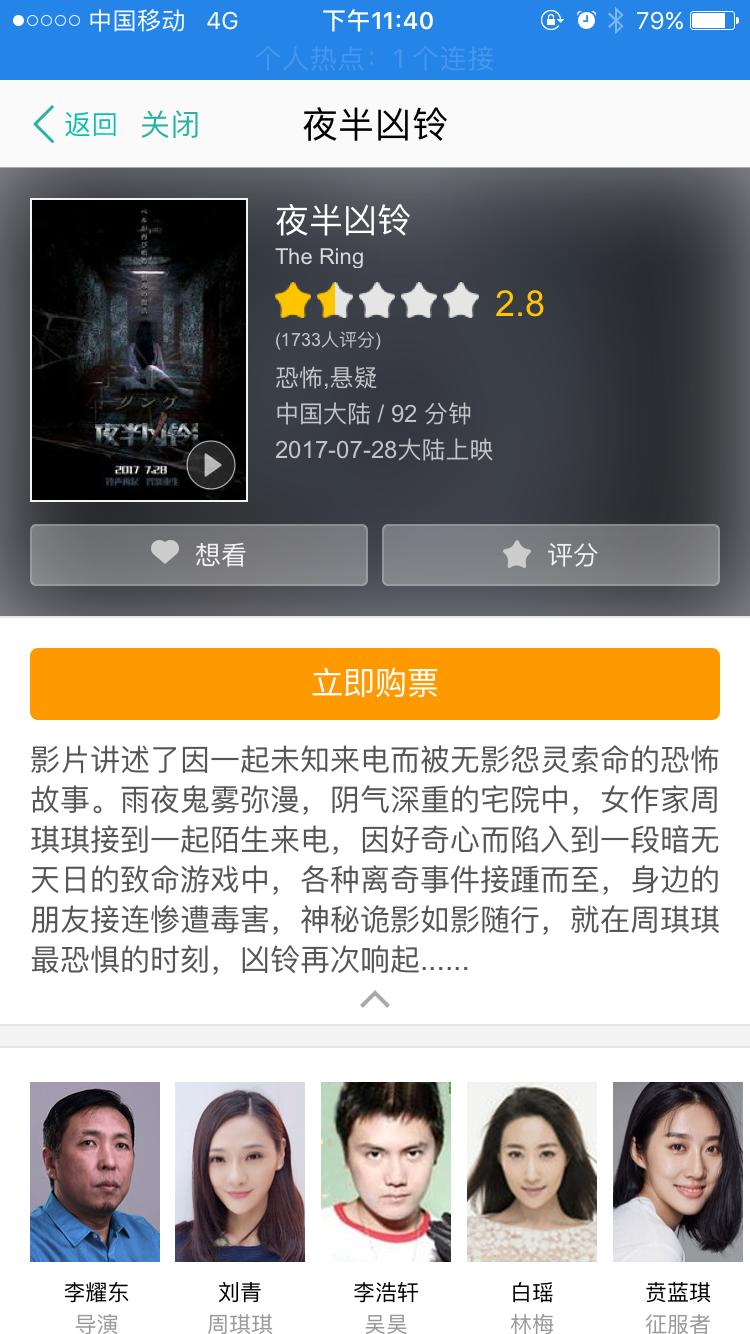
Task: Tap the 个人热点 hotspot banner
Action: pyautogui.click(x=374, y=62)
